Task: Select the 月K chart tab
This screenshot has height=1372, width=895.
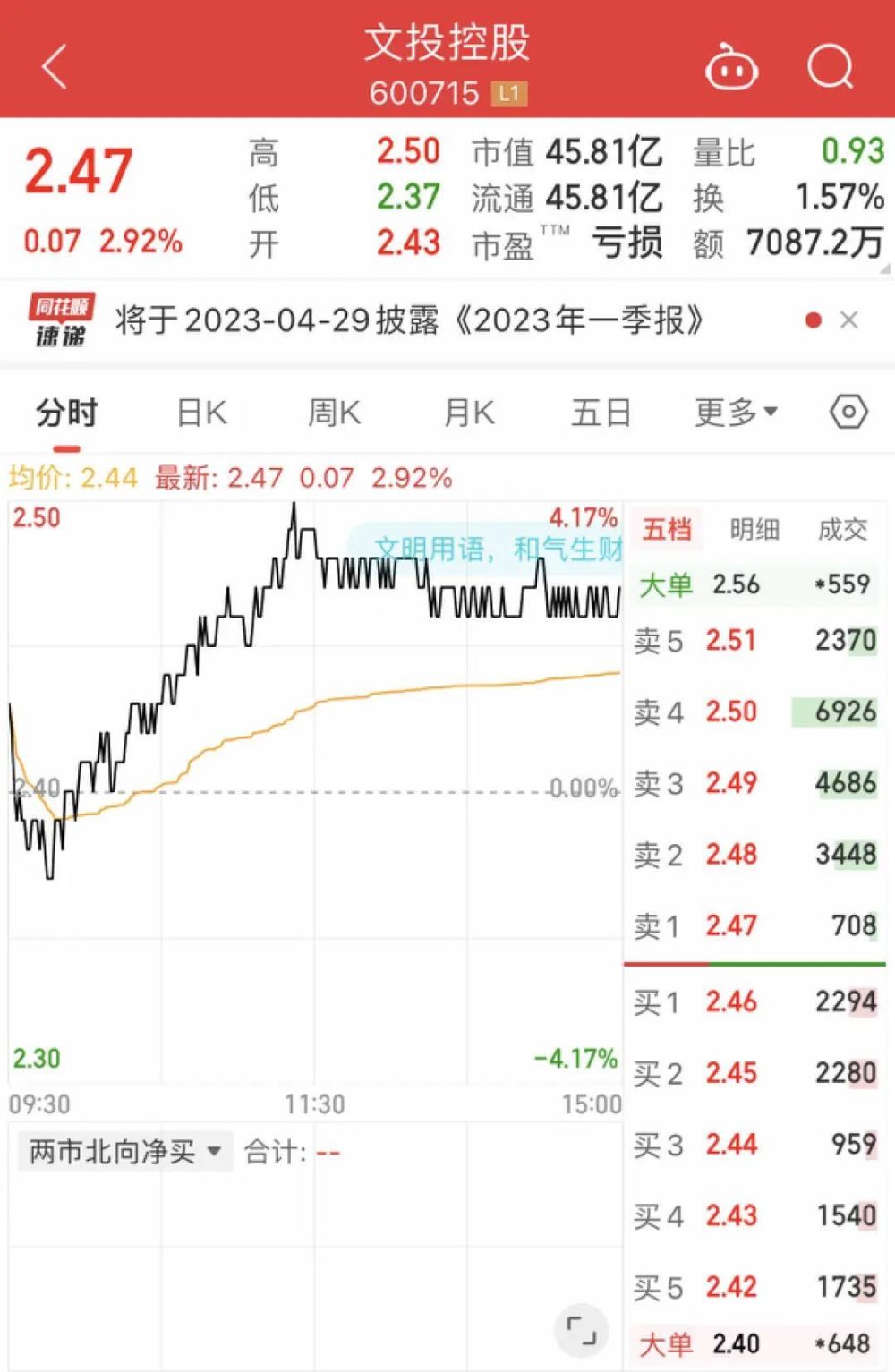Action: tap(469, 413)
